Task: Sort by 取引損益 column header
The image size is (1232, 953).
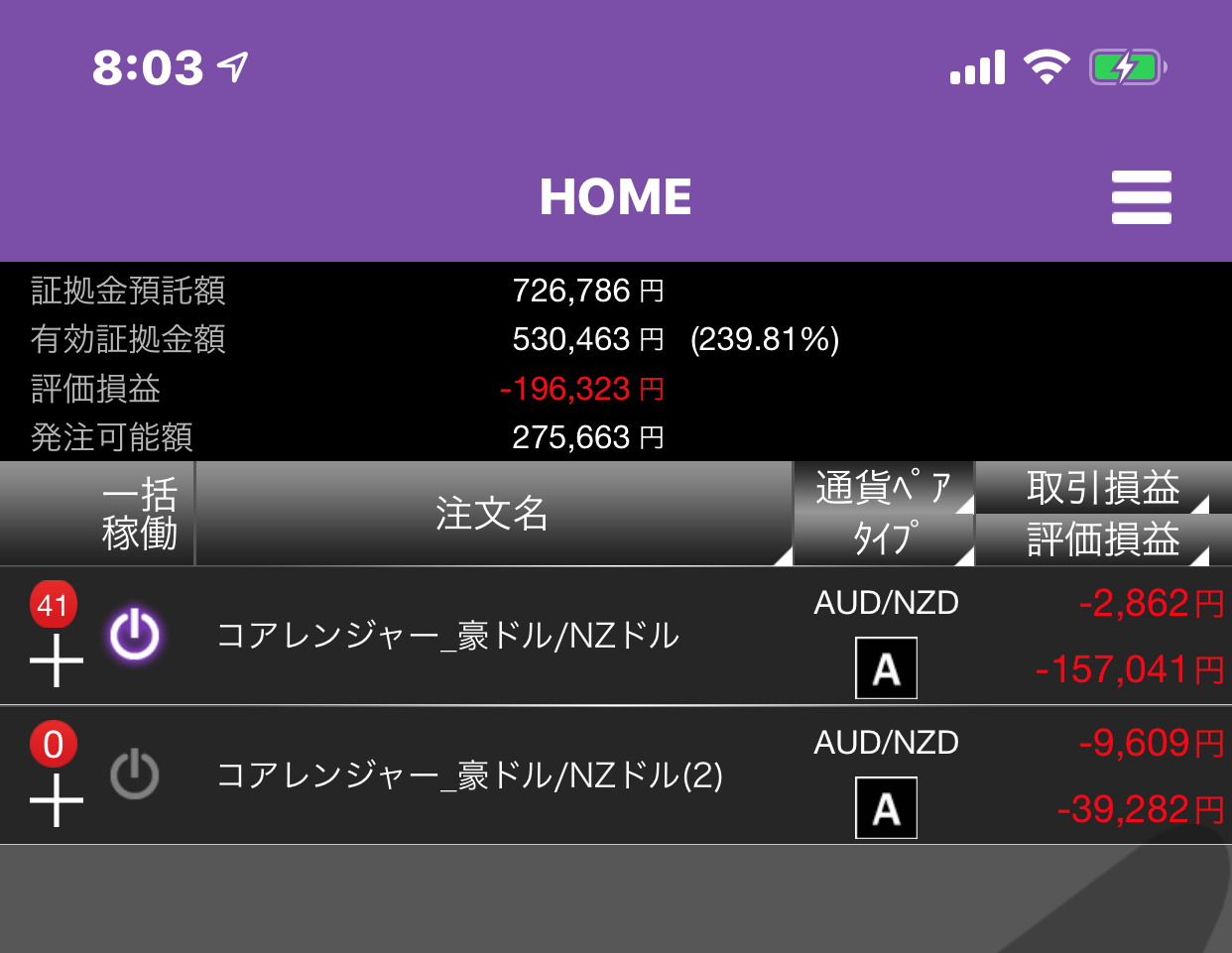Action: click(1102, 487)
